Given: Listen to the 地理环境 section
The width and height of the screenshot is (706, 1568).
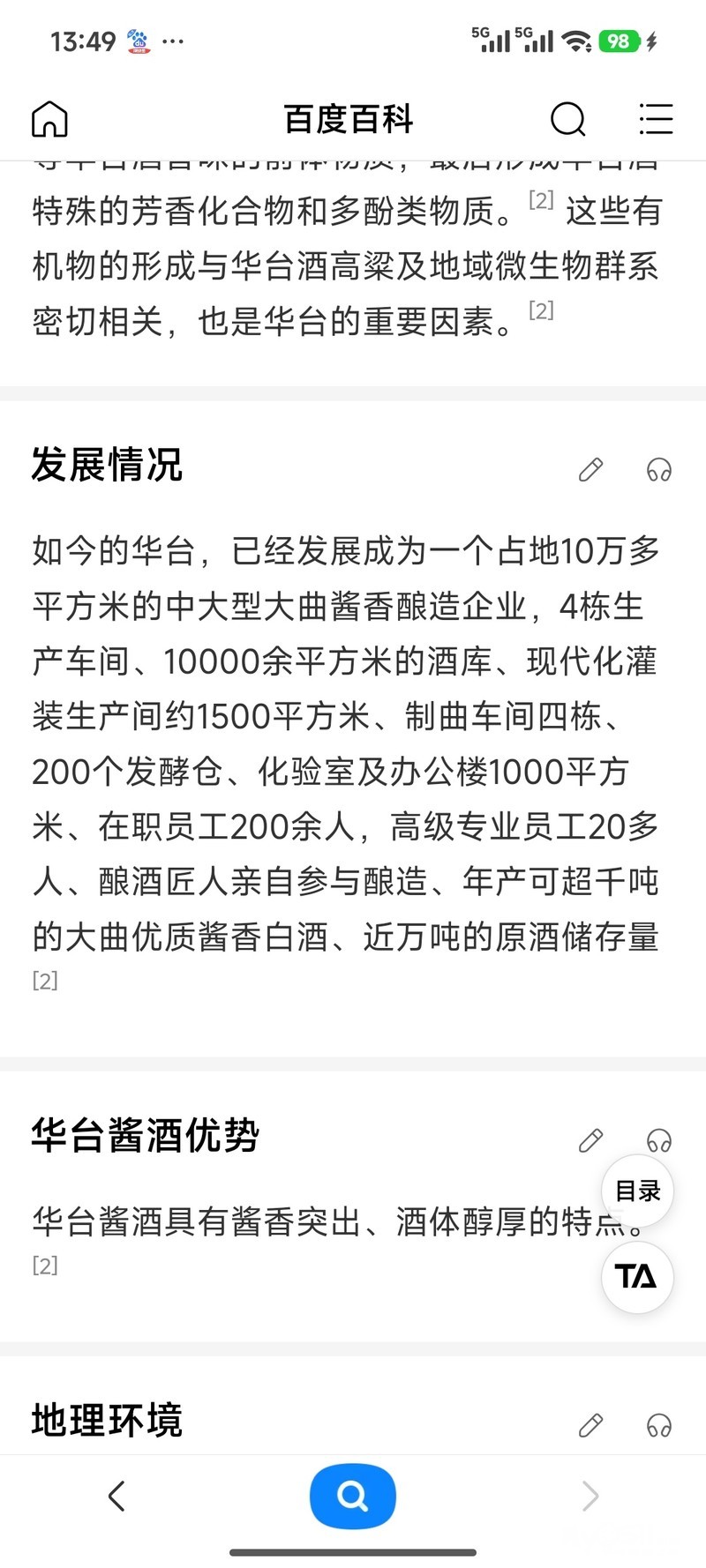Looking at the screenshot, I should 659,1424.
